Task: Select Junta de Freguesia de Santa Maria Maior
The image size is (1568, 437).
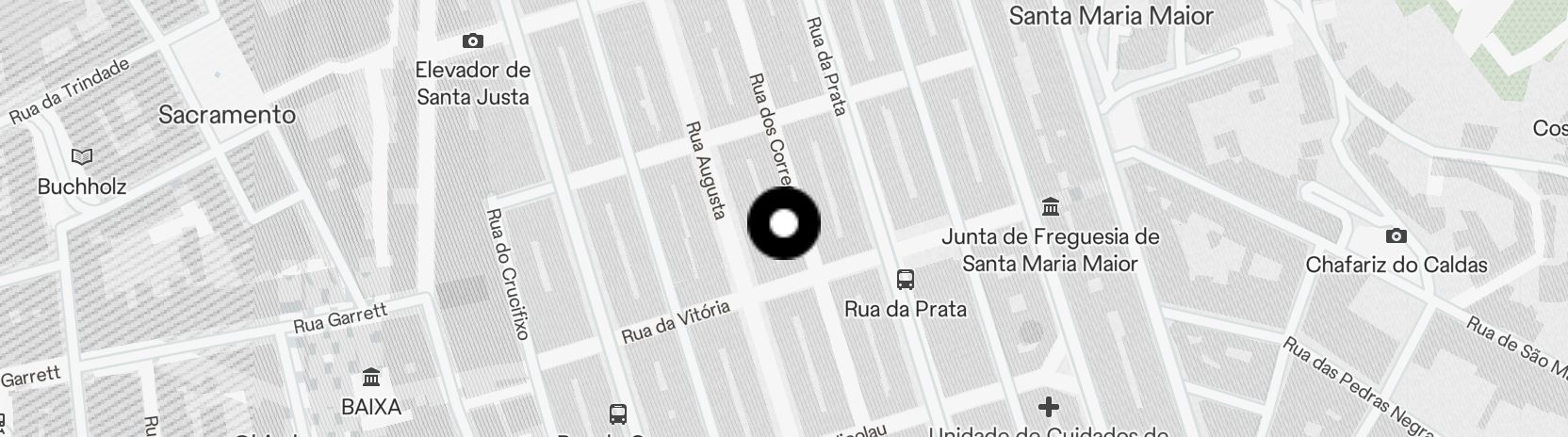Action: click(1050, 207)
